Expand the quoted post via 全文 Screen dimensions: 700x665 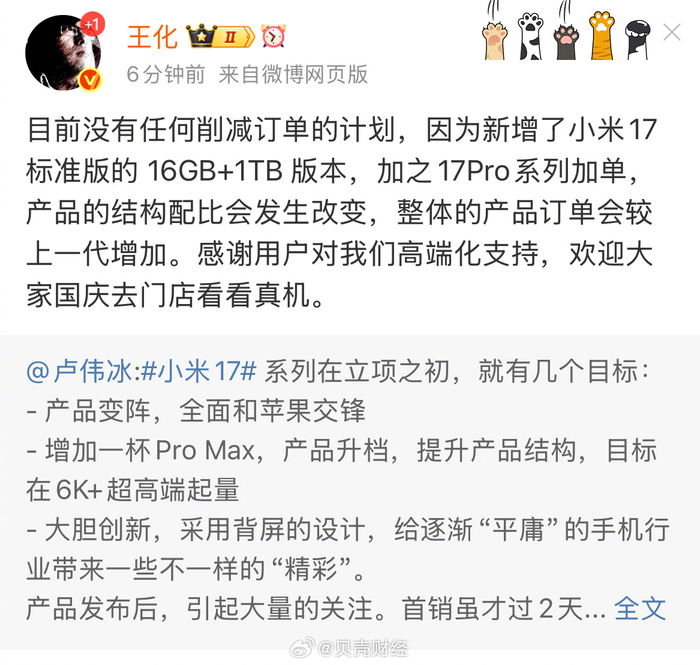point(639,607)
